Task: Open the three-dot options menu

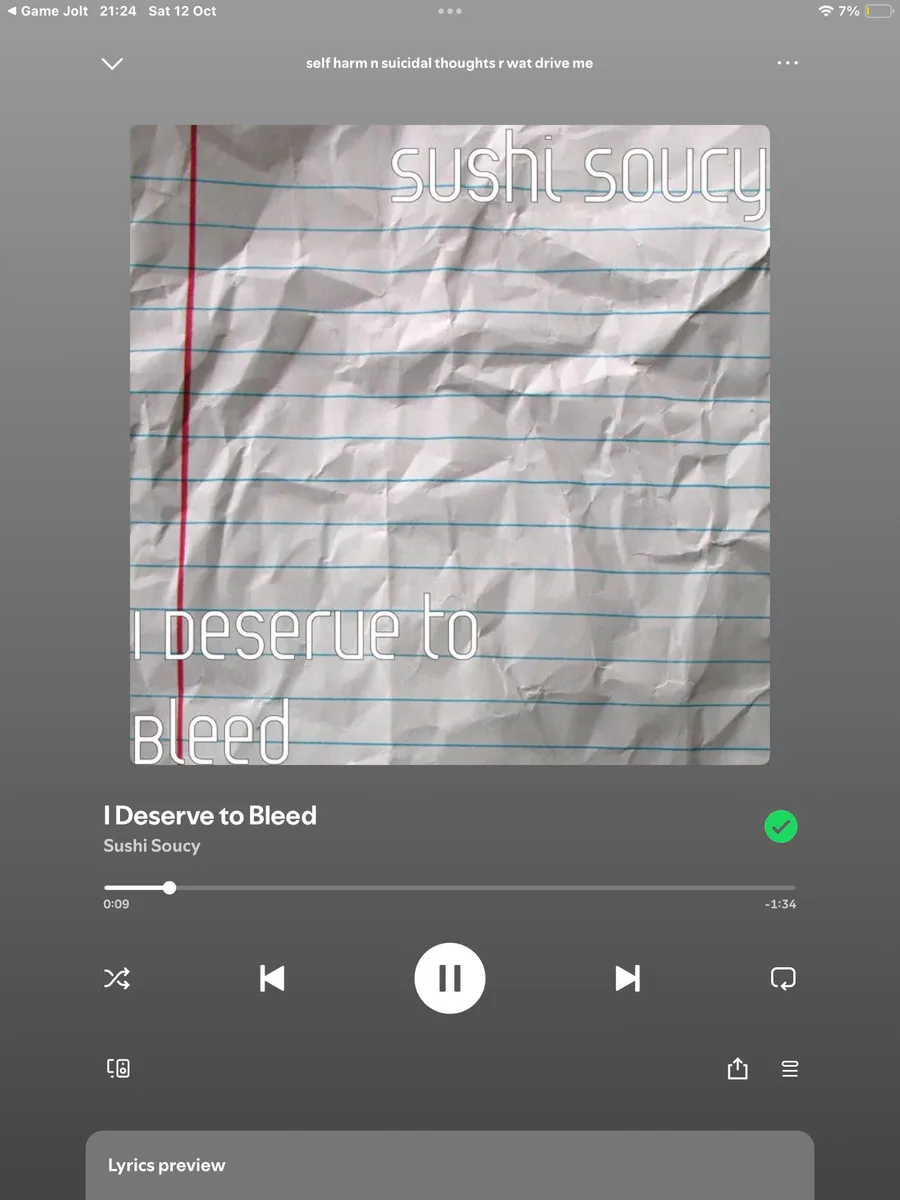Action: tap(787, 63)
